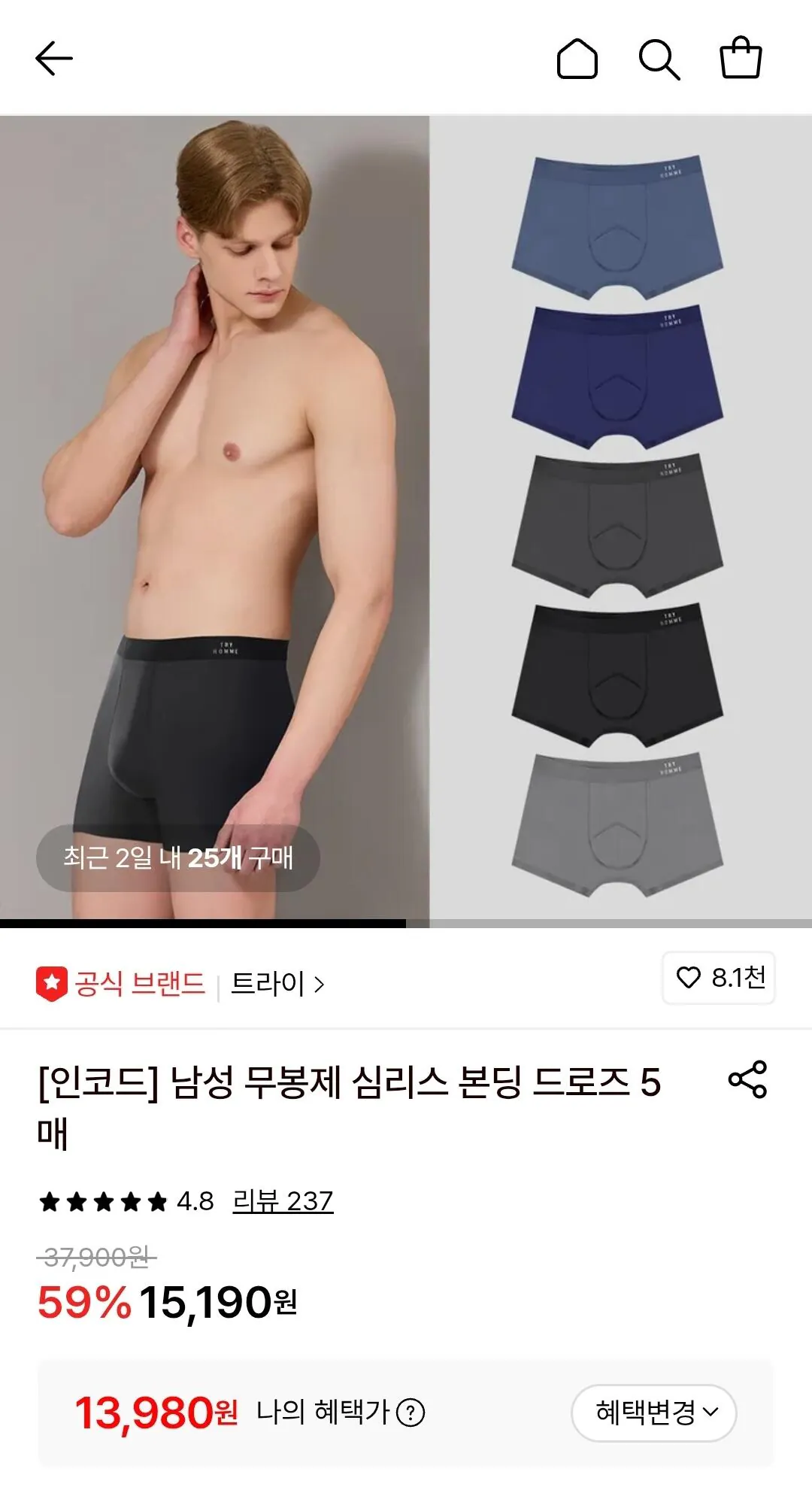
Task: Open the home screen via house icon
Action: (578, 56)
